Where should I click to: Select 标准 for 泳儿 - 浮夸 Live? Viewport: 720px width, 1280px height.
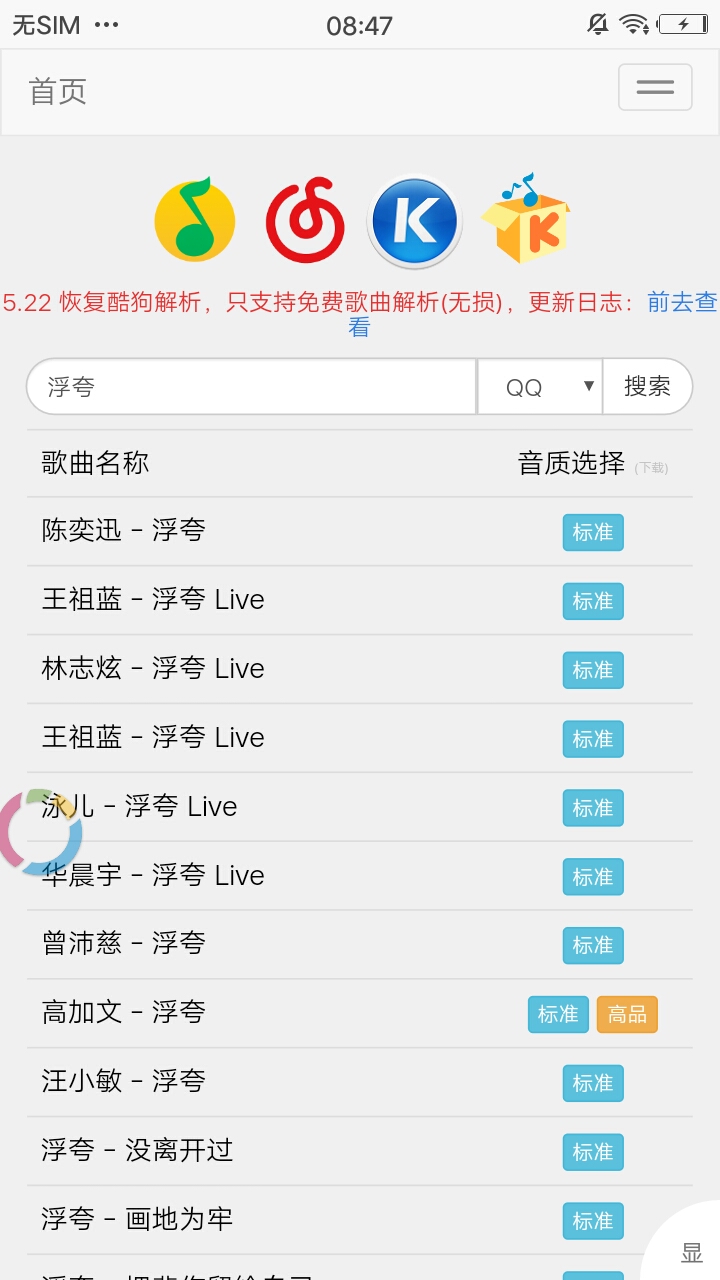[593, 808]
